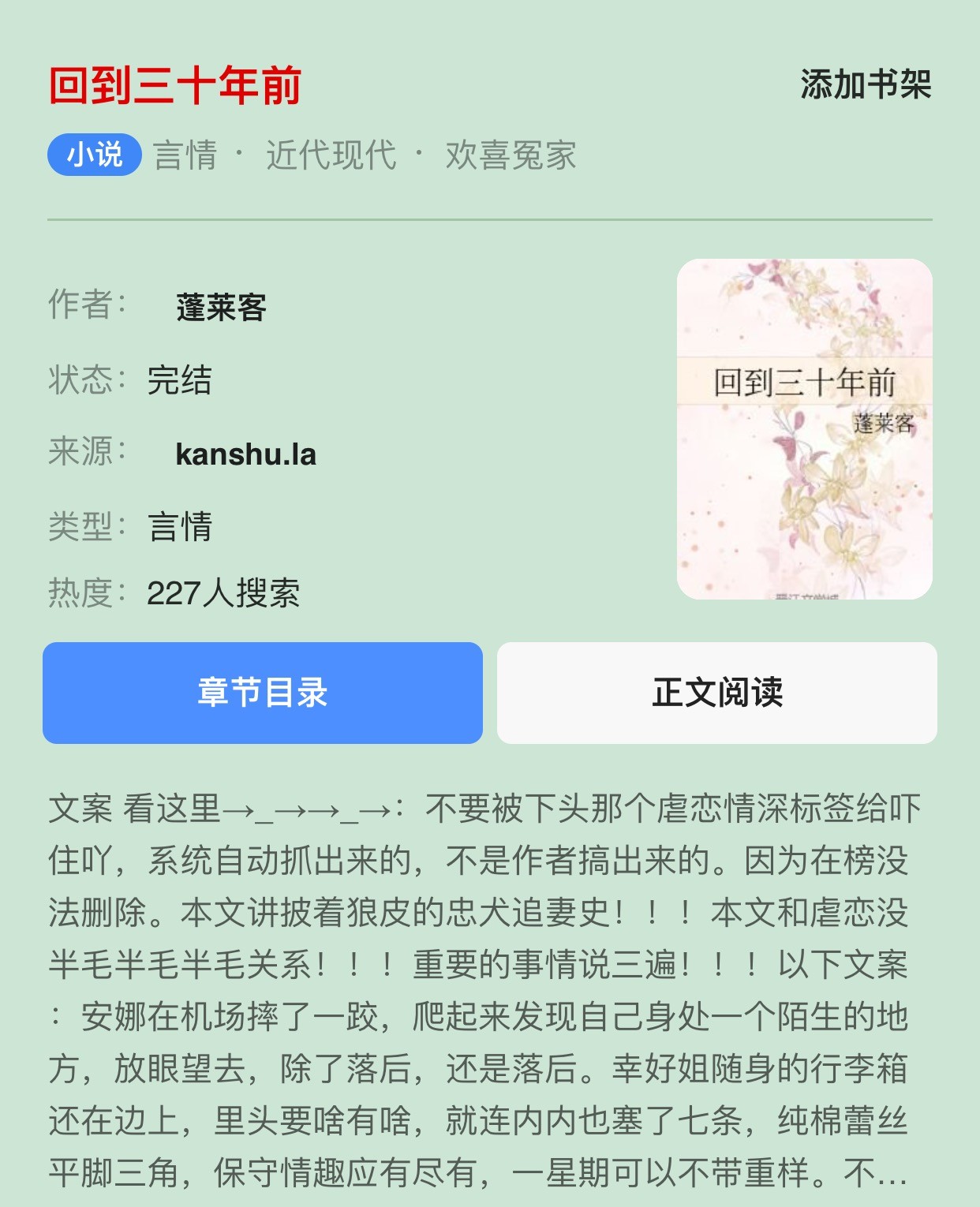The height and width of the screenshot is (1207, 980).
Task: Open the source site kanshu.la
Action: click(x=245, y=454)
